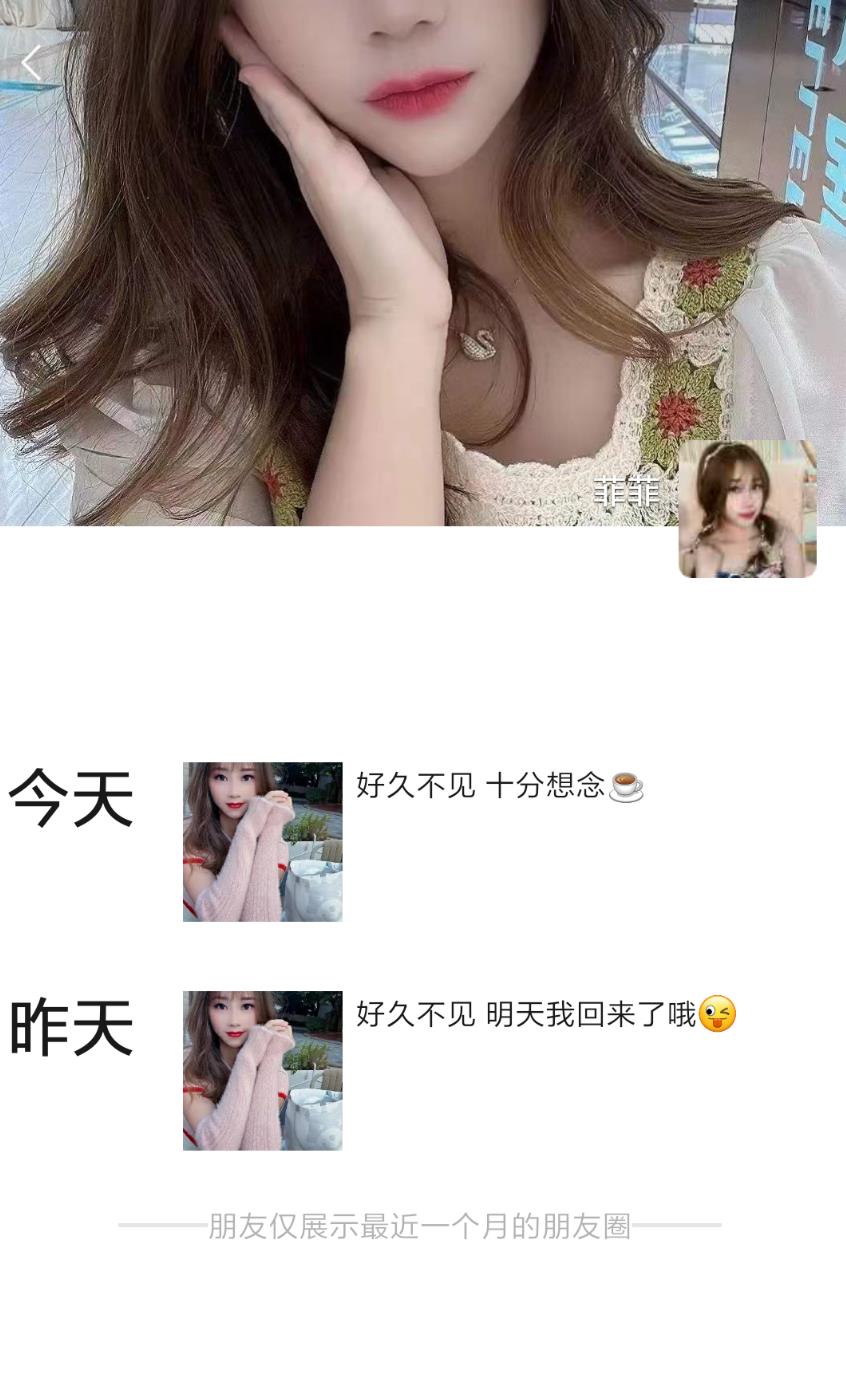Open 菲菲's profile avatar
Viewport: 846px width, 1384px height.
747,509
